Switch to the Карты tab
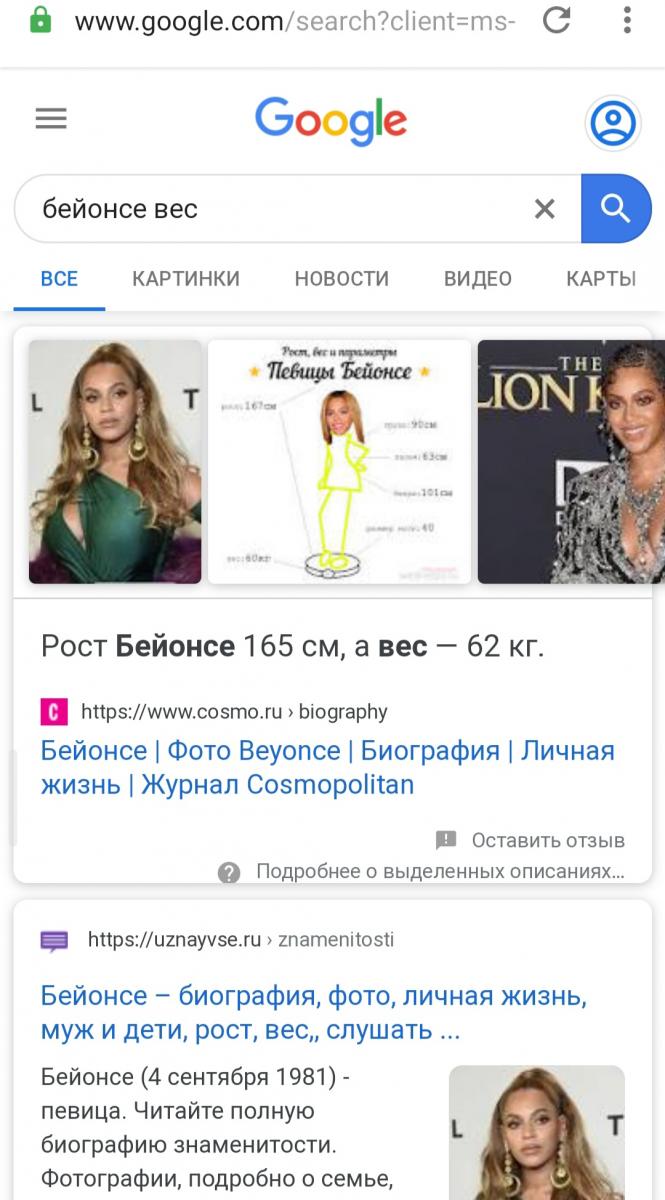Viewport: 665px width, 1200px height. 601,279
